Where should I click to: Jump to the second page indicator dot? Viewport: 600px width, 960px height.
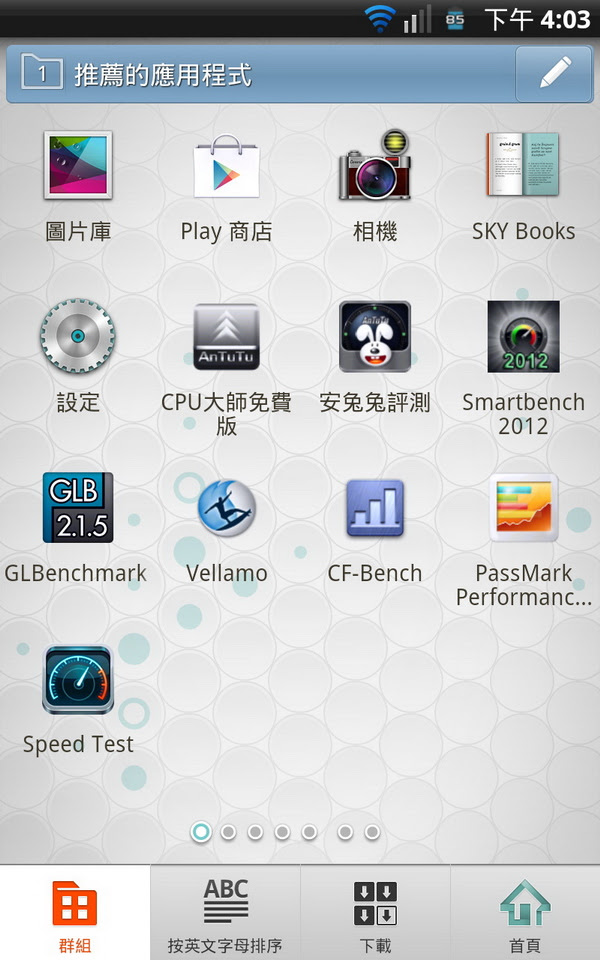(x=228, y=832)
